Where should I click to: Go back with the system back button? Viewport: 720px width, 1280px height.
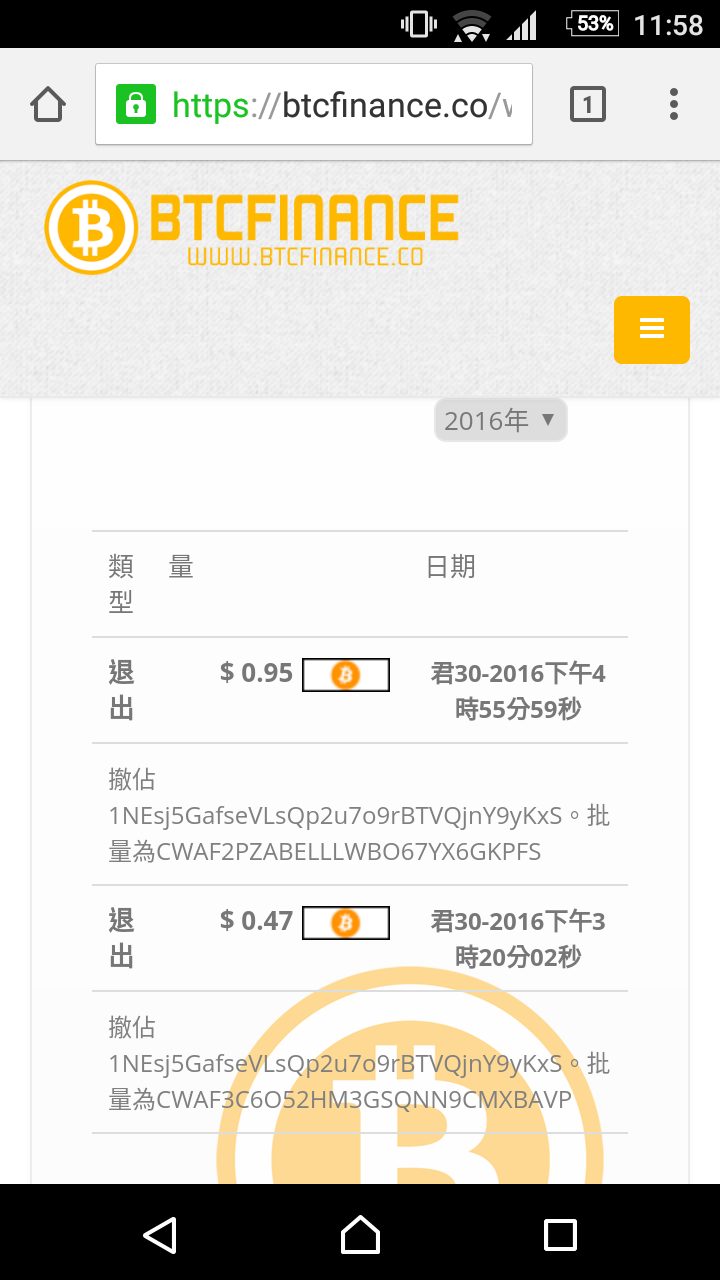pyautogui.click(x=160, y=1234)
